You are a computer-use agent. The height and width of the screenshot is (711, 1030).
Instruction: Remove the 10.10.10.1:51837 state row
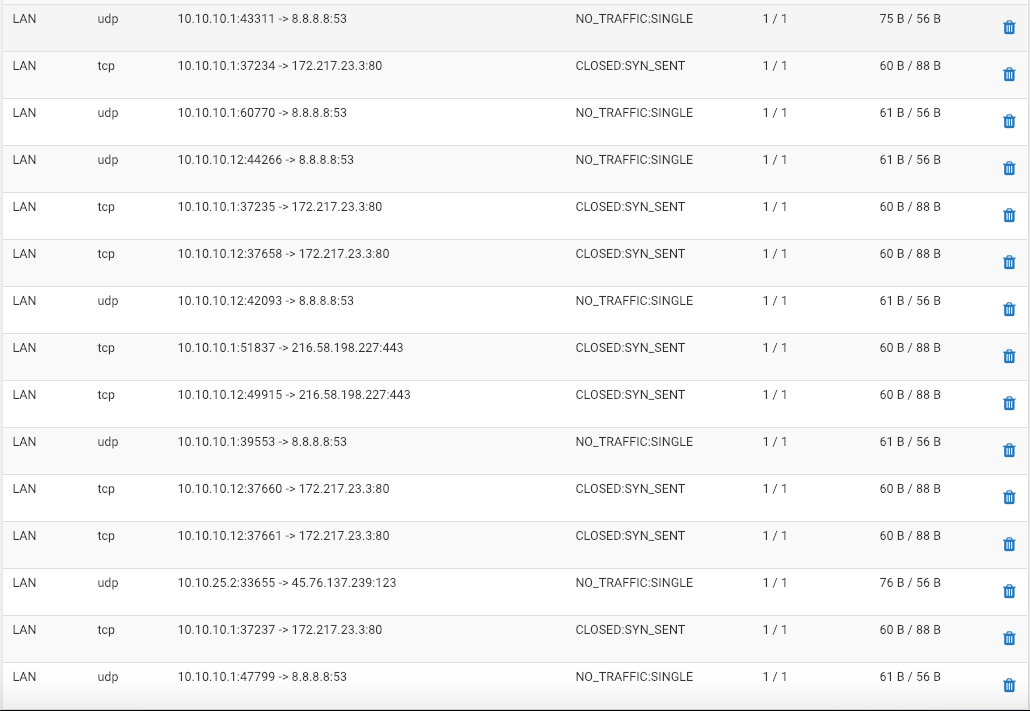(x=1009, y=356)
